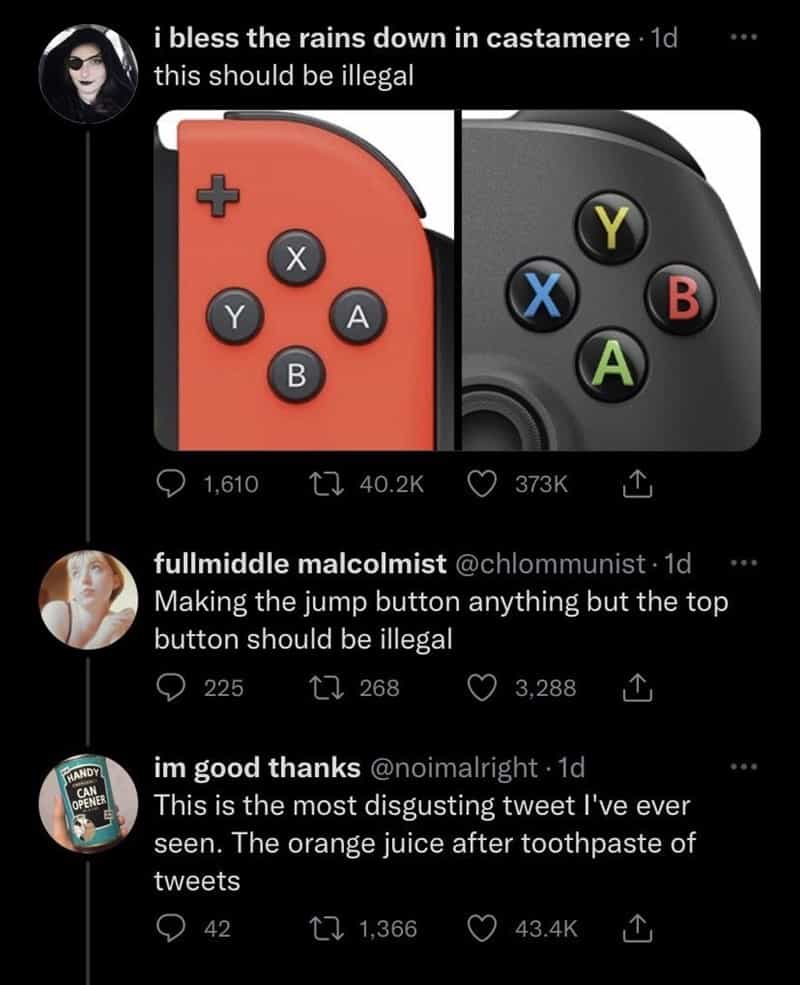Like the tweet by @noimalright
Viewport: 800px width, 985px height.
pyautogui.click(x=484, y=929)
